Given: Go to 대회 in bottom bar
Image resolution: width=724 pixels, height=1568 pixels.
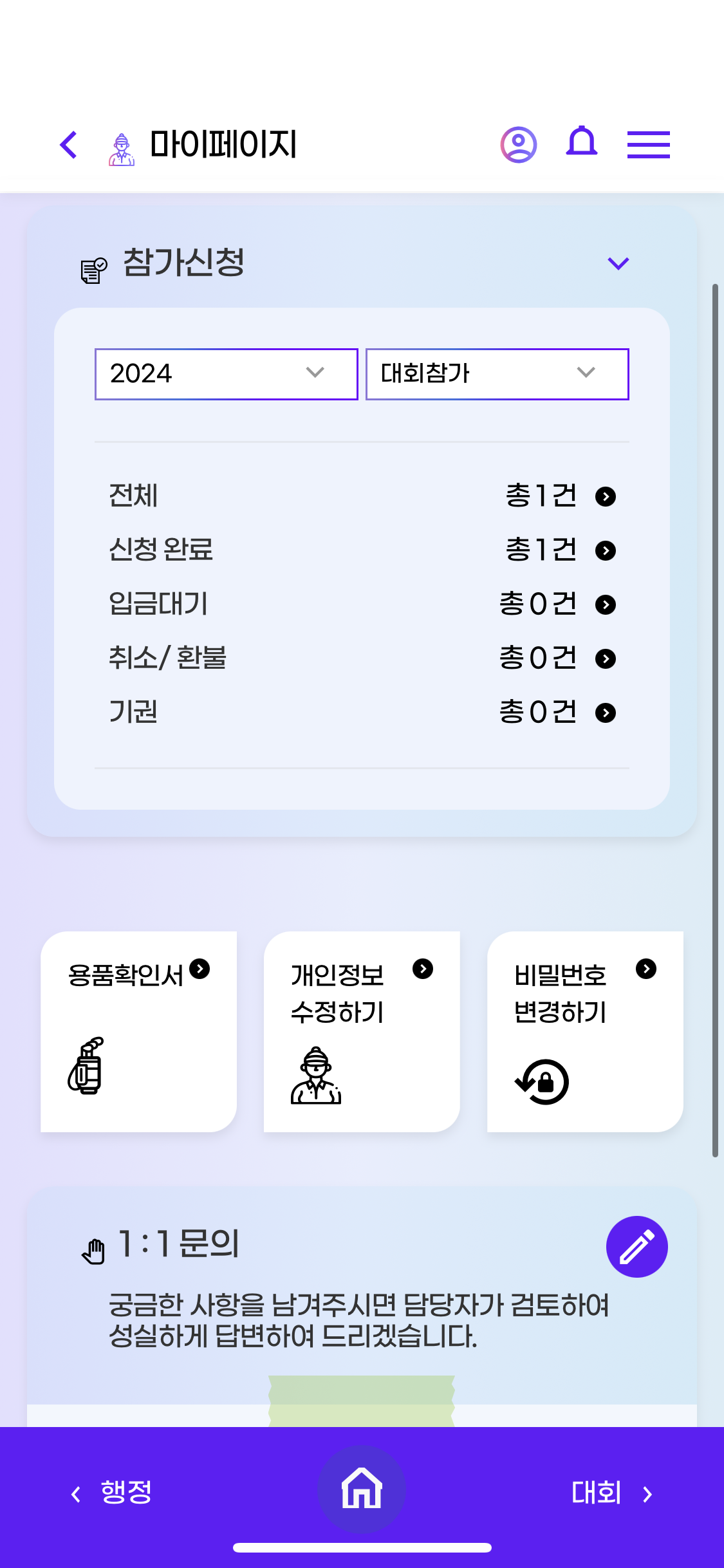Looking at the screenshot, I should tap(611, 1493).
